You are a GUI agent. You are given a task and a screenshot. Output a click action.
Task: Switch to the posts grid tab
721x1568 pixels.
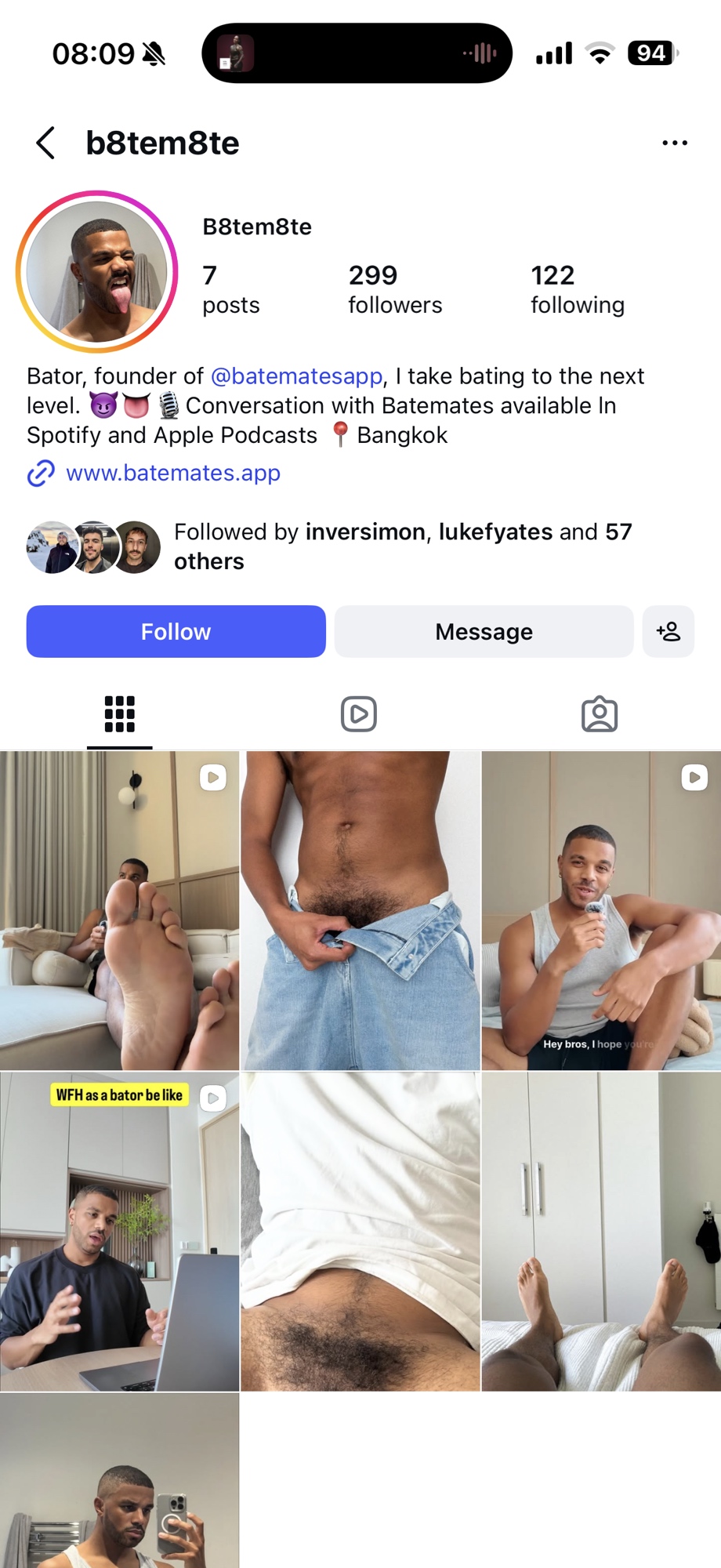(x=120, y=714)
